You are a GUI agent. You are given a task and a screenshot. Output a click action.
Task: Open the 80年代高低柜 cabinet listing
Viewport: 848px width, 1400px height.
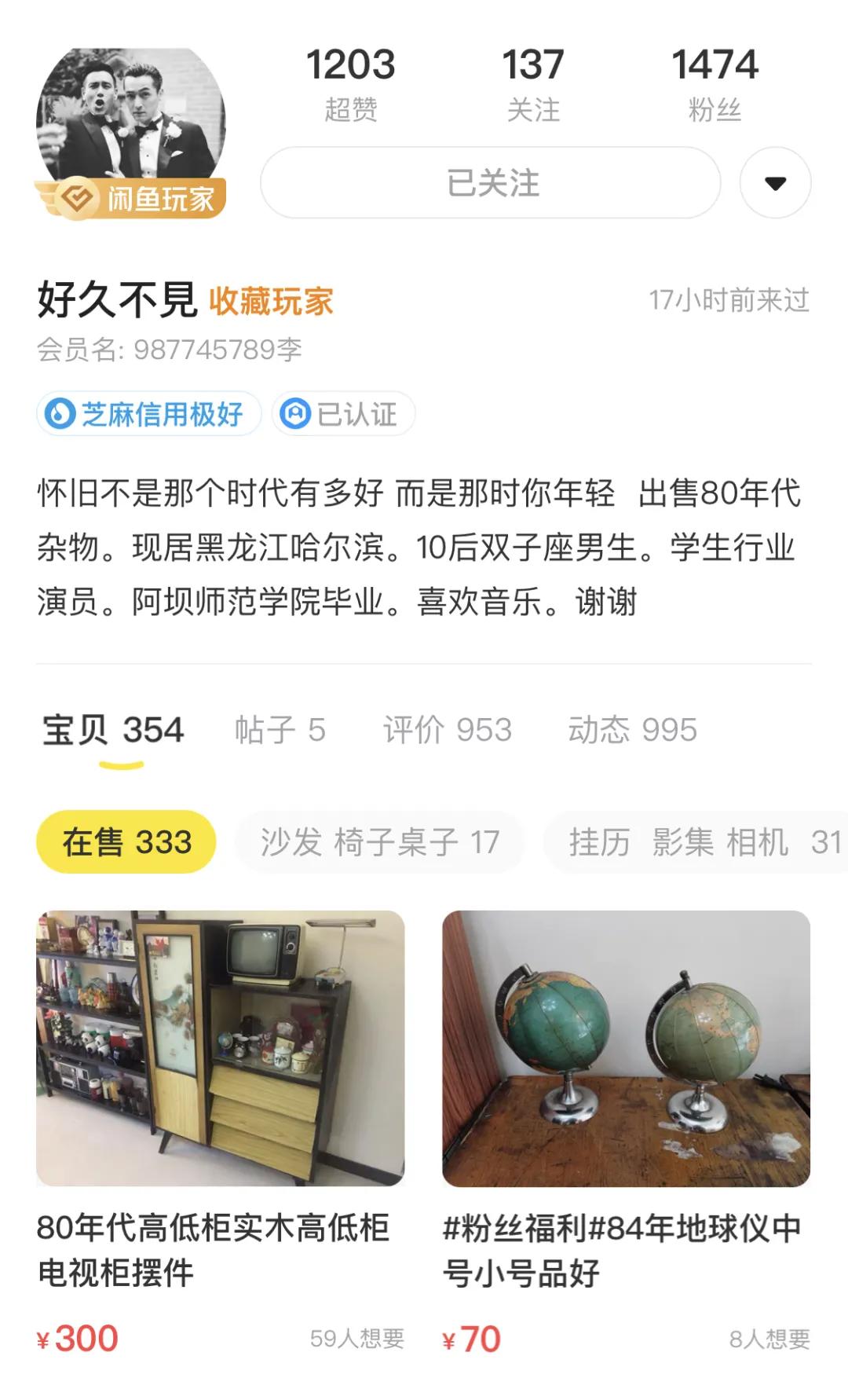pos(220,1049)
